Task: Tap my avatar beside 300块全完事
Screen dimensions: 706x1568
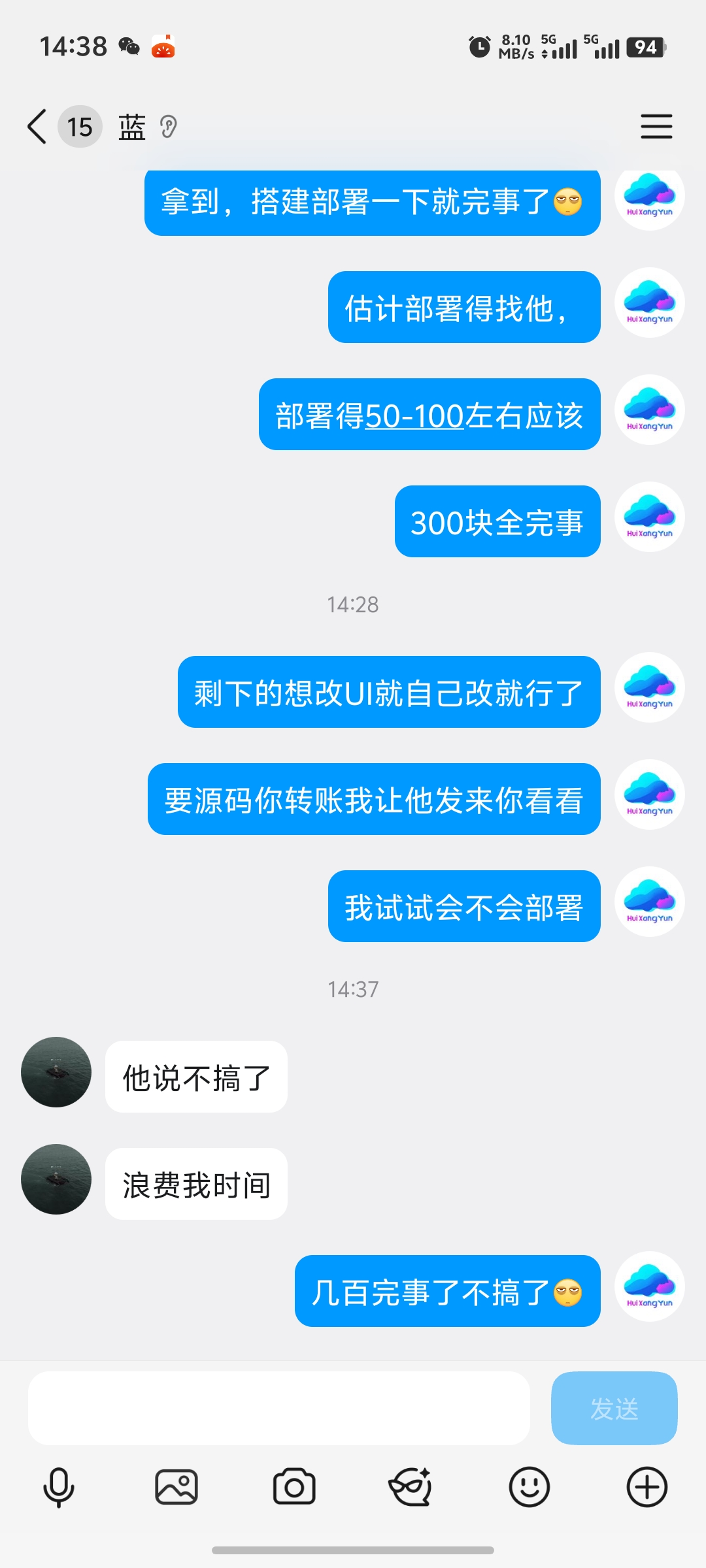Action: (649, 517)
